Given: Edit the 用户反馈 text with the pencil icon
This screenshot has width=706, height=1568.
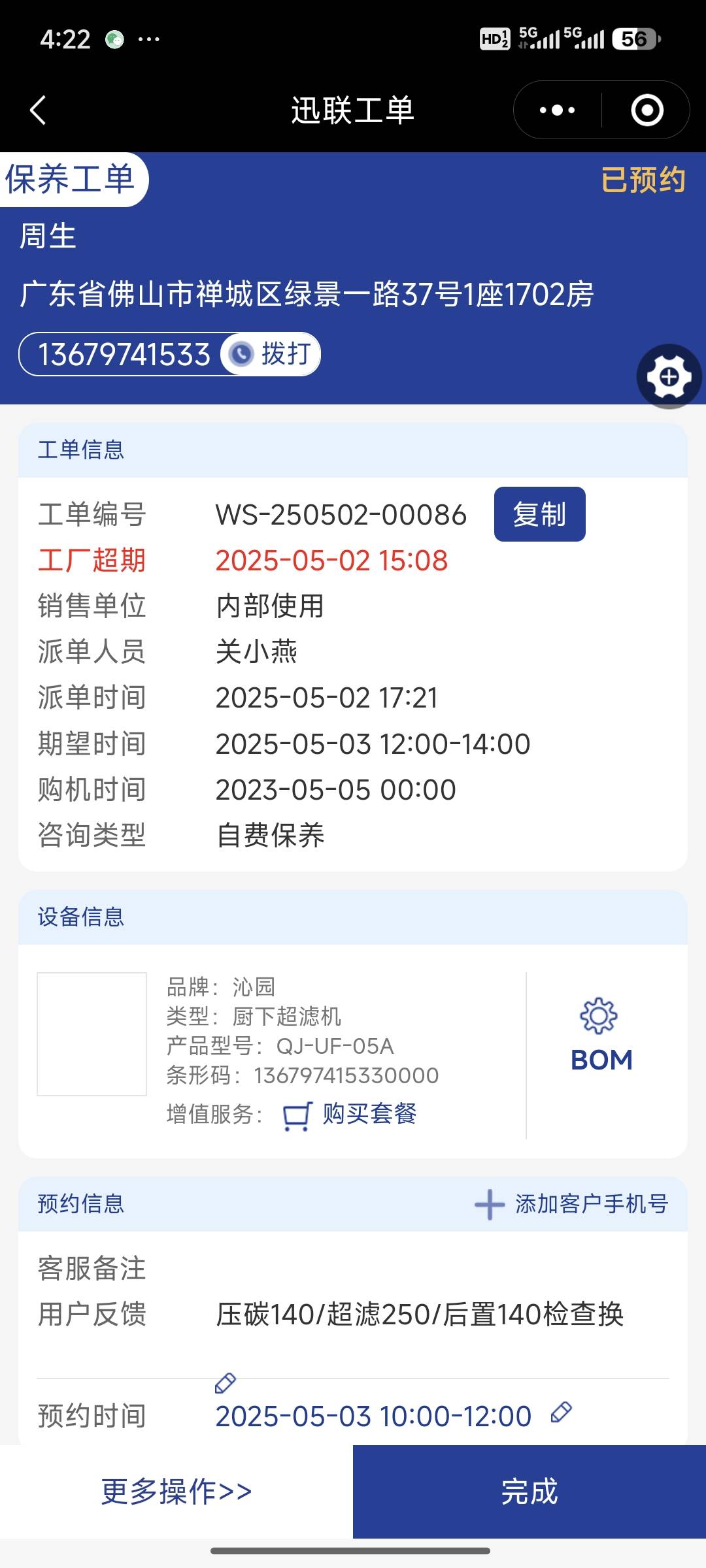Looking at the screenshot, I should pos(226,1382).
